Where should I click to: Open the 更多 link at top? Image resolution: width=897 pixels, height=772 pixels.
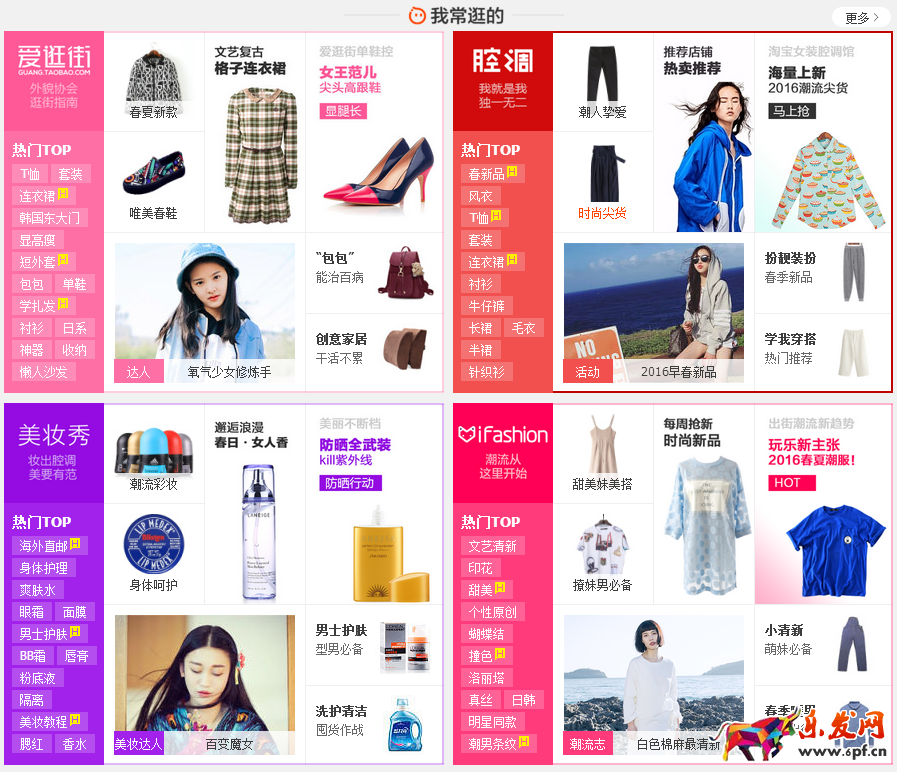click(861, 17)
